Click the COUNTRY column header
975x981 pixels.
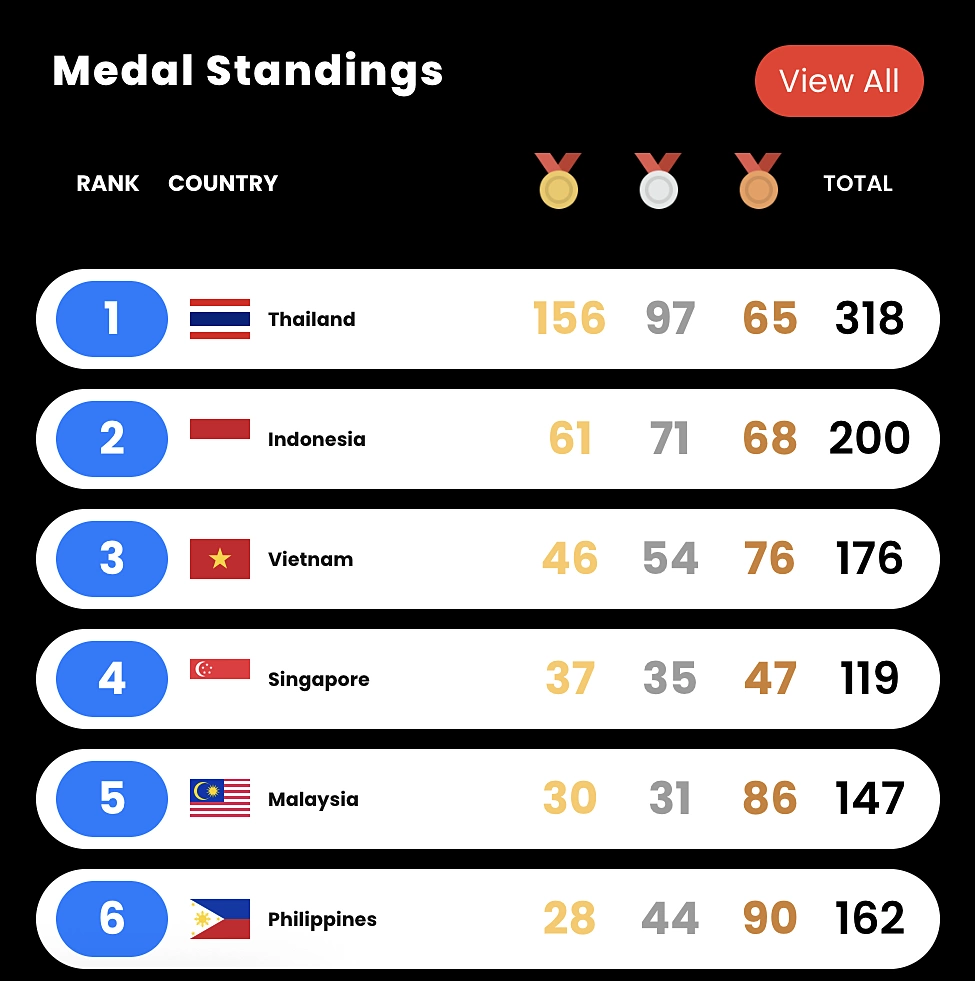(x=223, y=183)
